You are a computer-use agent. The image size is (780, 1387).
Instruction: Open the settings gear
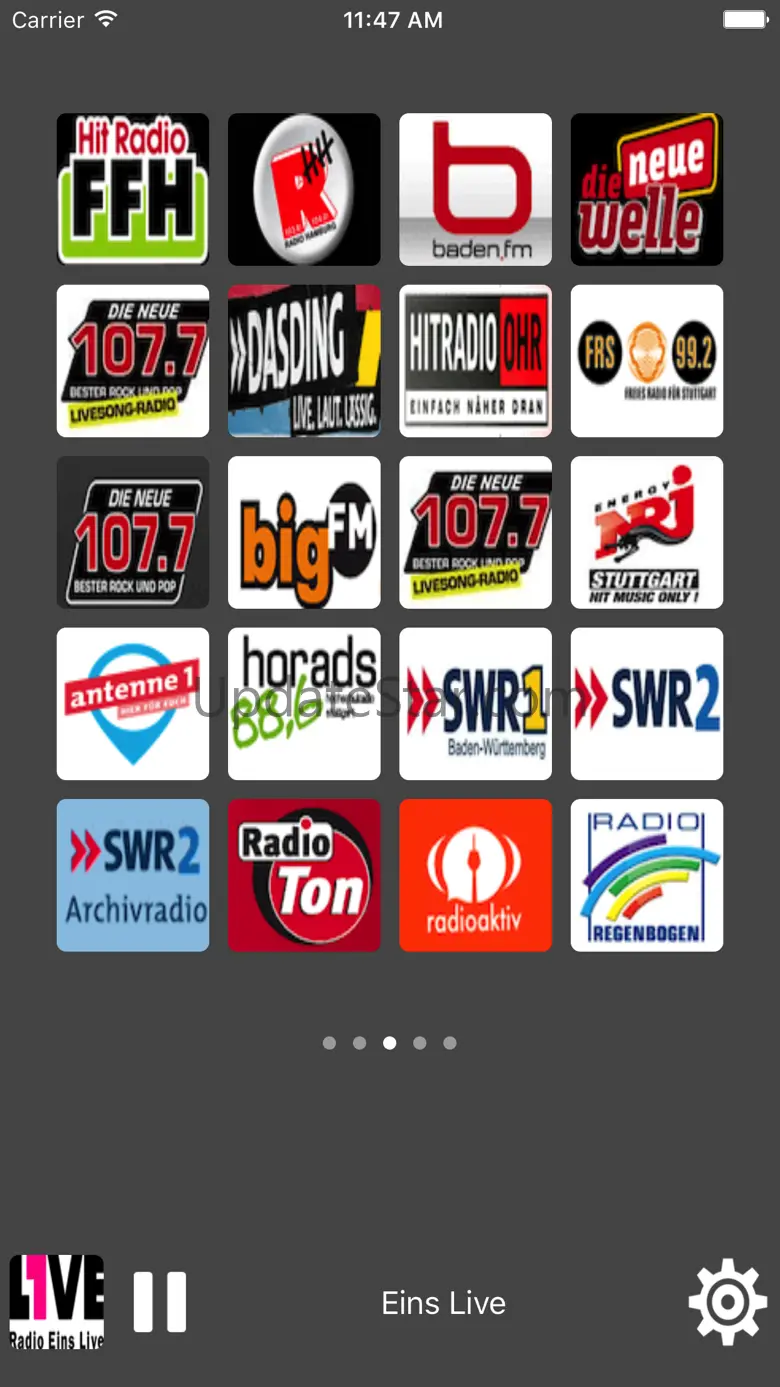(728, 1302)
